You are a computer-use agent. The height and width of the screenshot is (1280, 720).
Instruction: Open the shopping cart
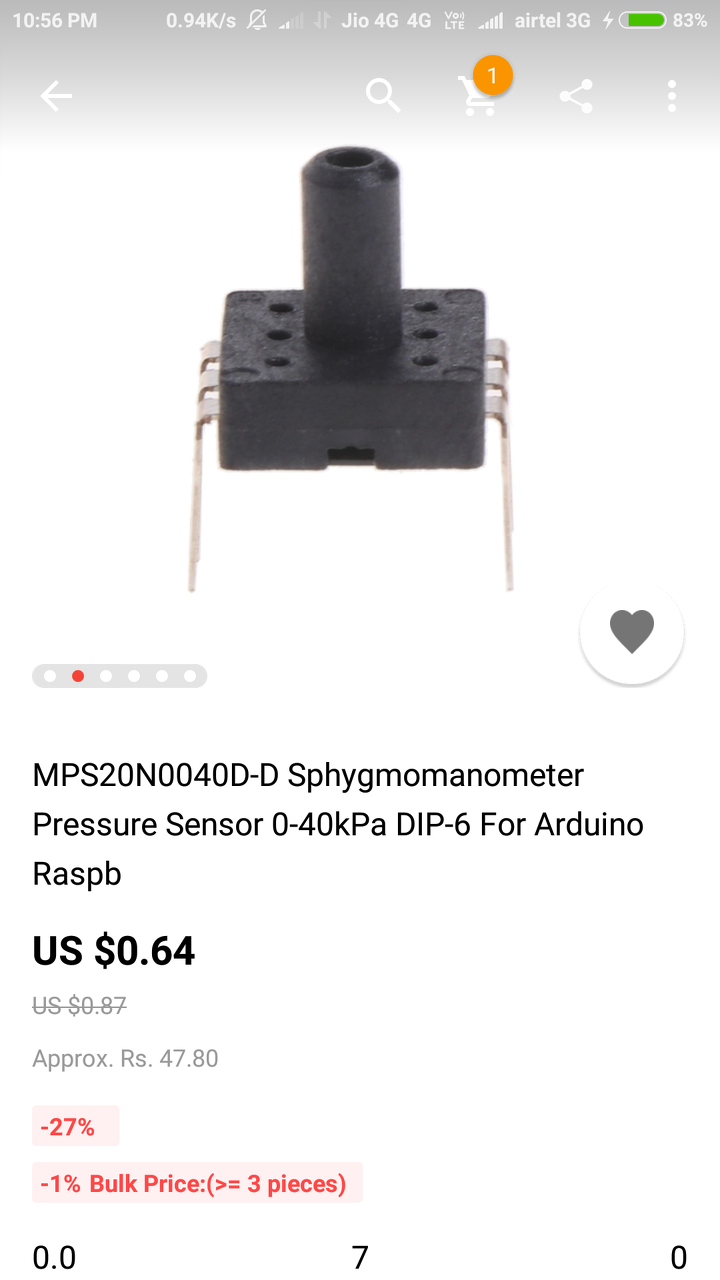pyautogui.click(x=478, y=96)
